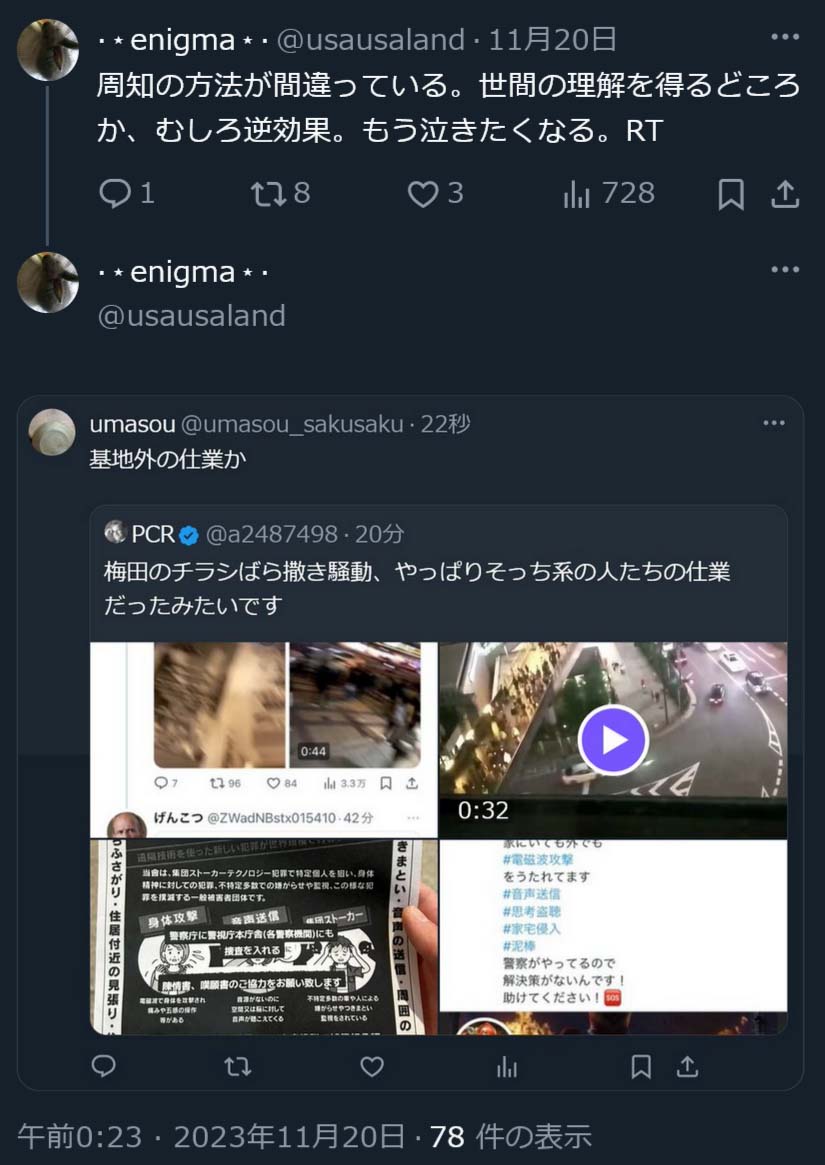The width and height of the screenshot is (825, 1165).
Task: Share the embedded umasou tweet
Action: [687, 1067]
